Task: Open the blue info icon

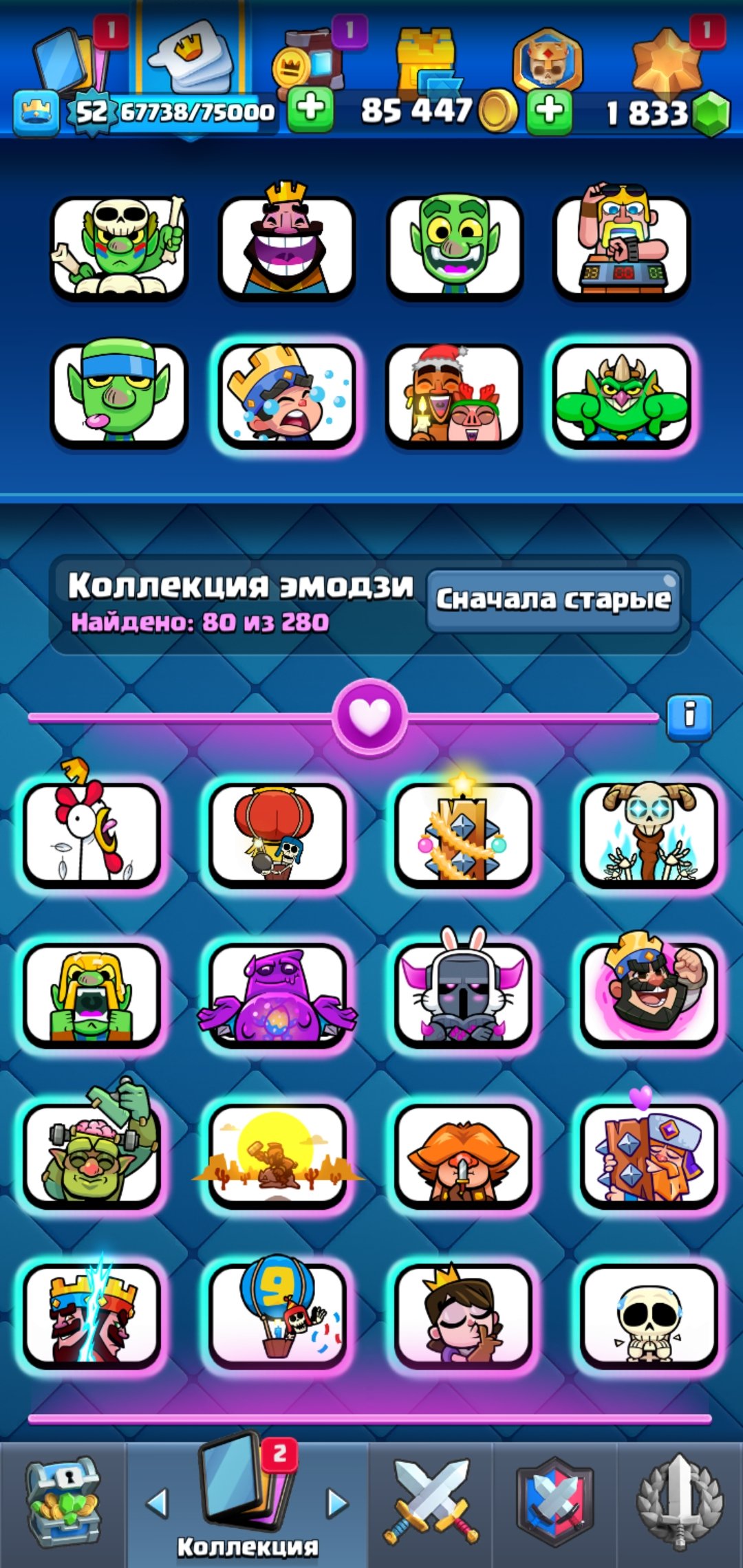Action: pos(689,716)
